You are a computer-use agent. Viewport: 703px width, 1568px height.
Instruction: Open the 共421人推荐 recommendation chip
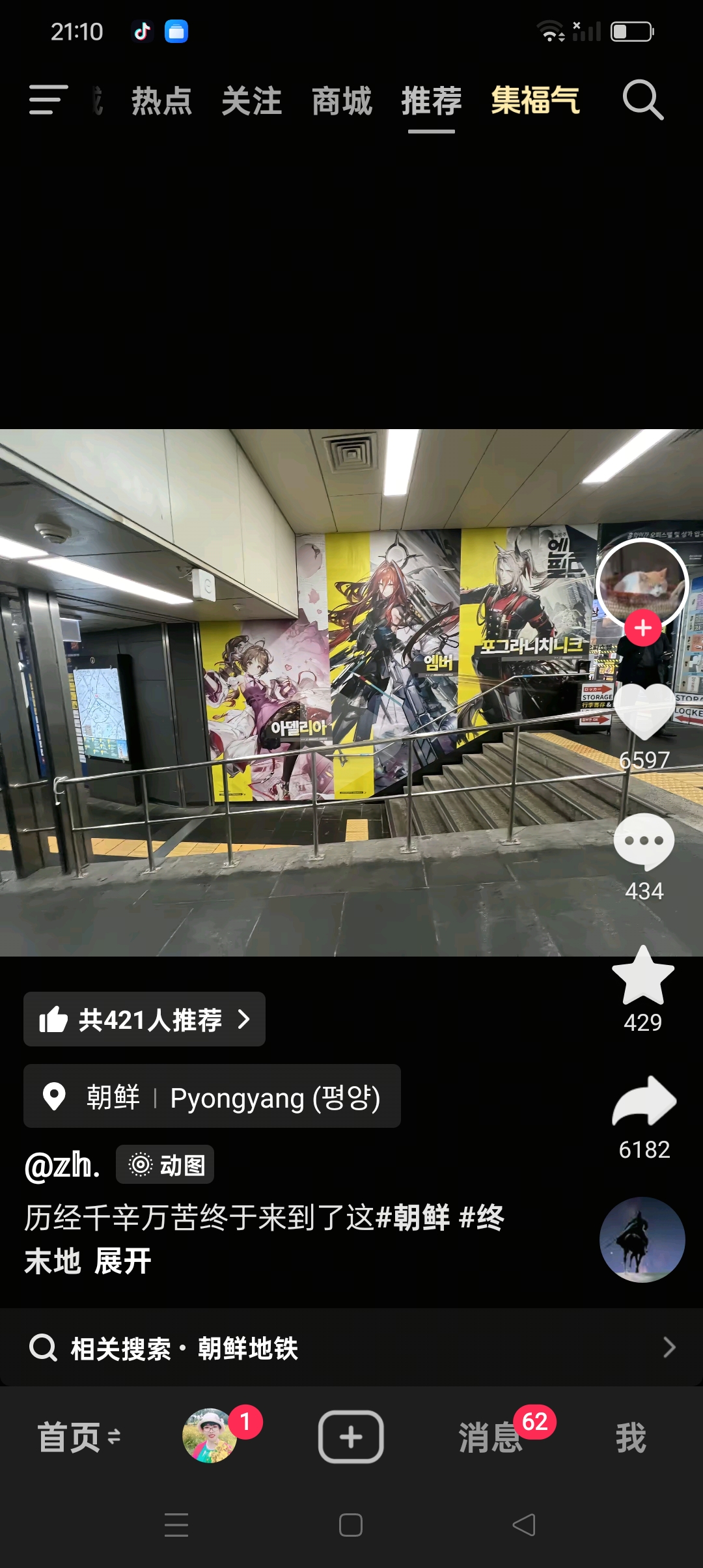pyautogui.click(x=145, y=1020)
